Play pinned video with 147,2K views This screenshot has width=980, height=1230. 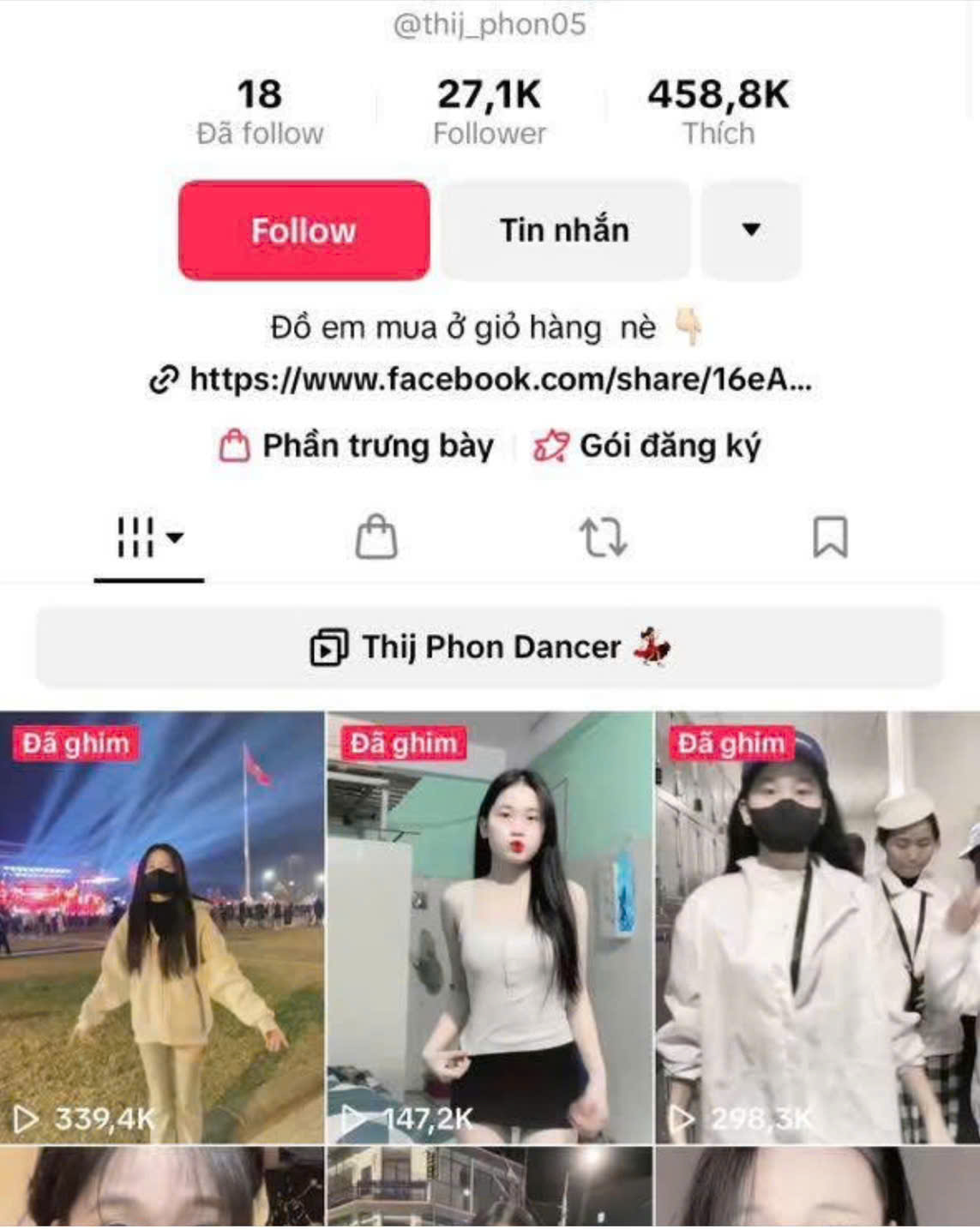(490, 927)
